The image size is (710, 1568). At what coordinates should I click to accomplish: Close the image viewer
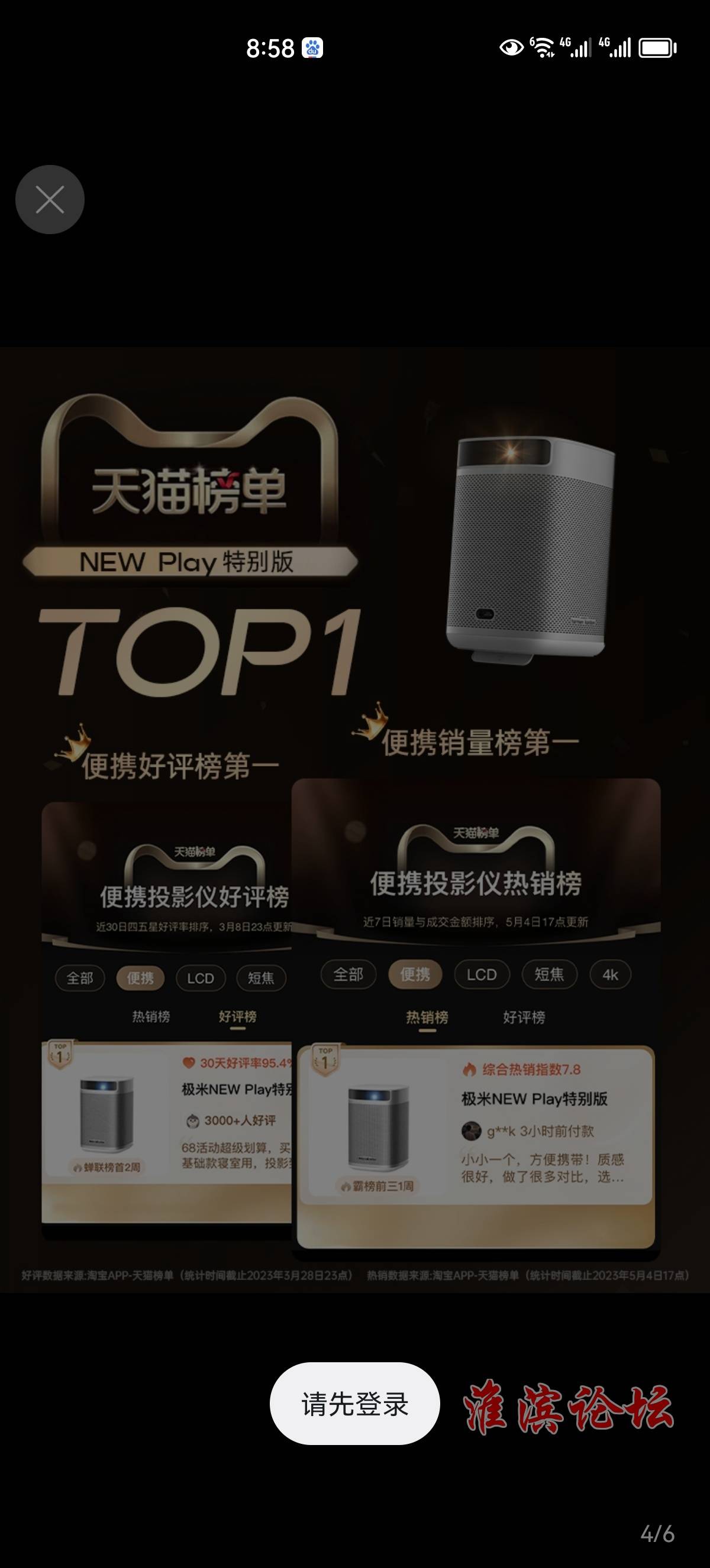coord(50,200)
